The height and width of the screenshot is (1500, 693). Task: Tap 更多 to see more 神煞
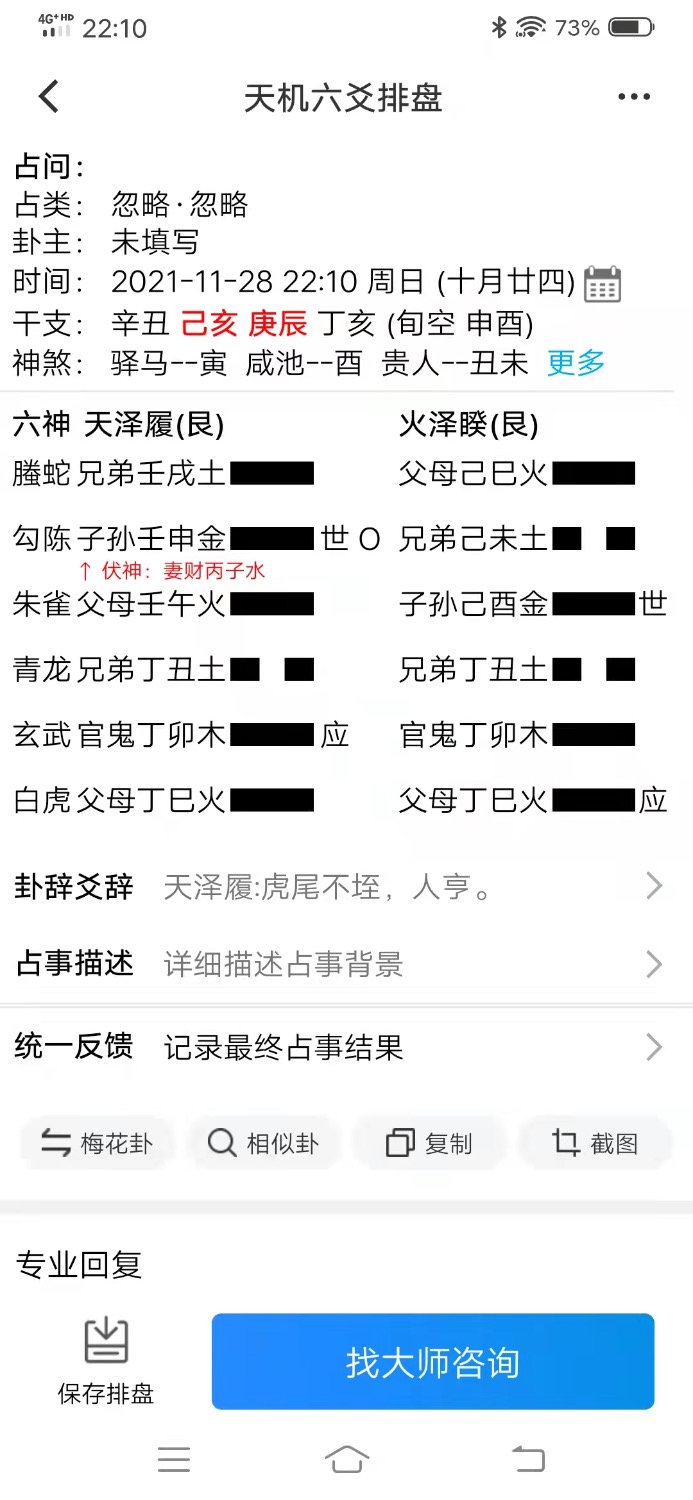(576, 363)
